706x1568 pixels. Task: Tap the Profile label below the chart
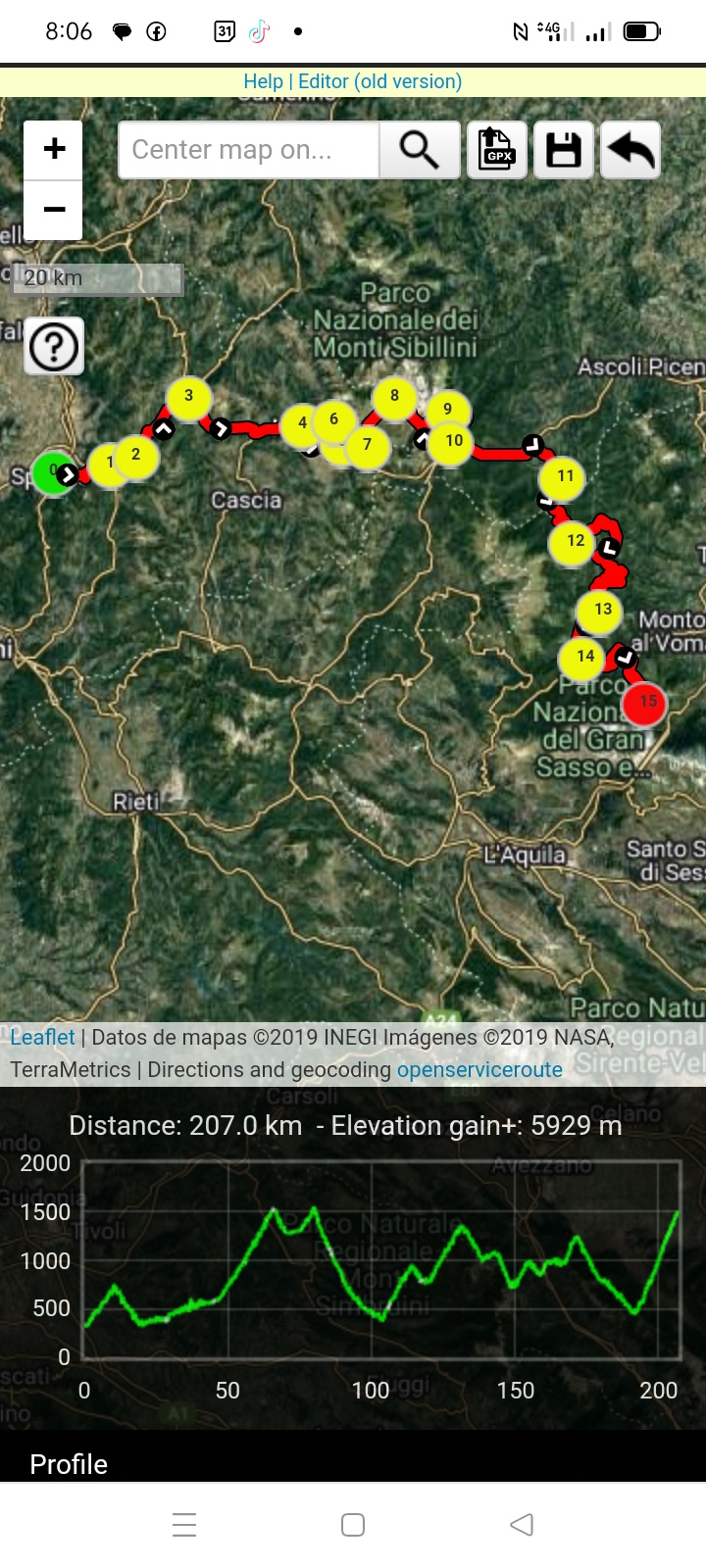[69, 1463]
